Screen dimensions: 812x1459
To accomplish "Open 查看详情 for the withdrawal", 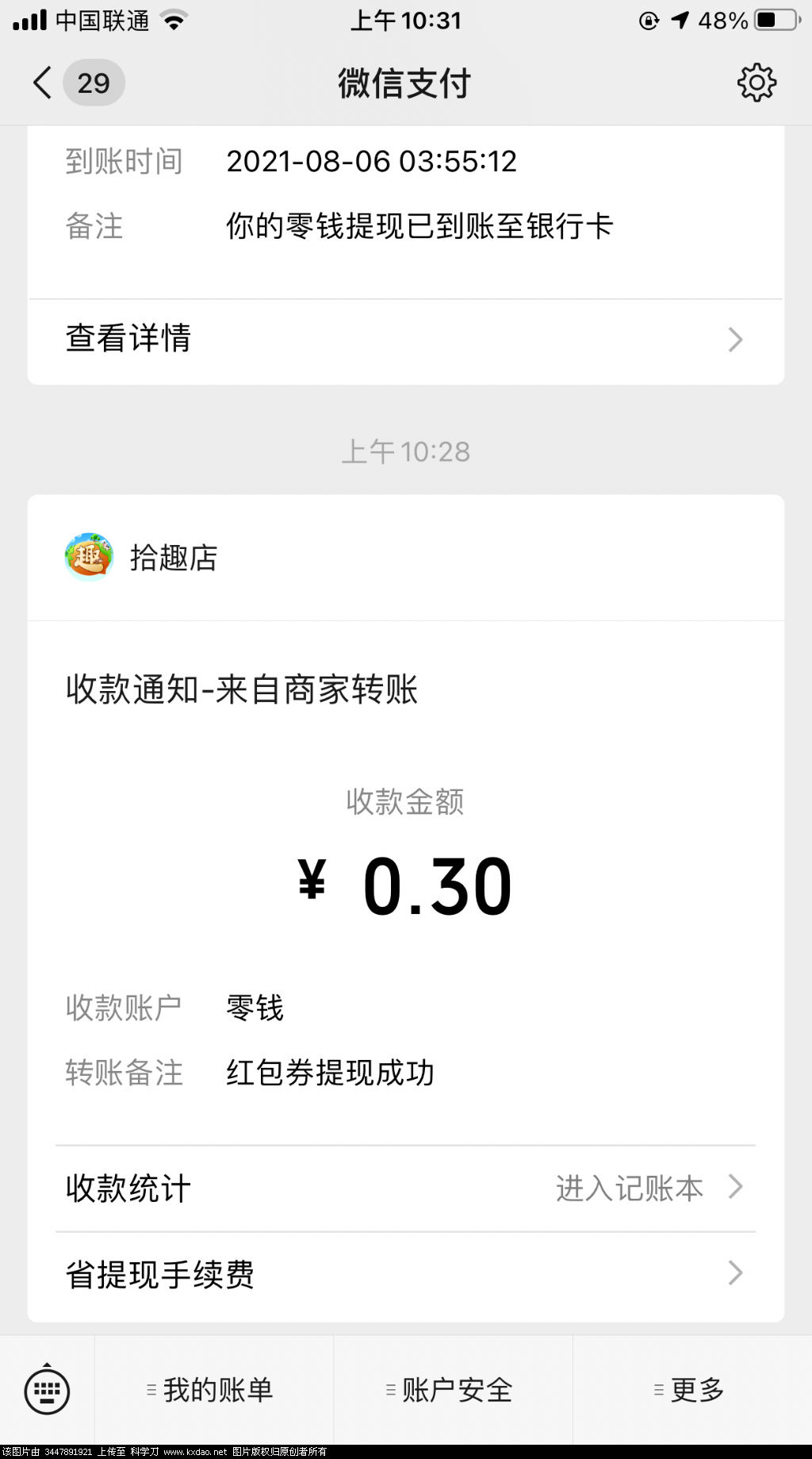I will click(x=404, y=339).
